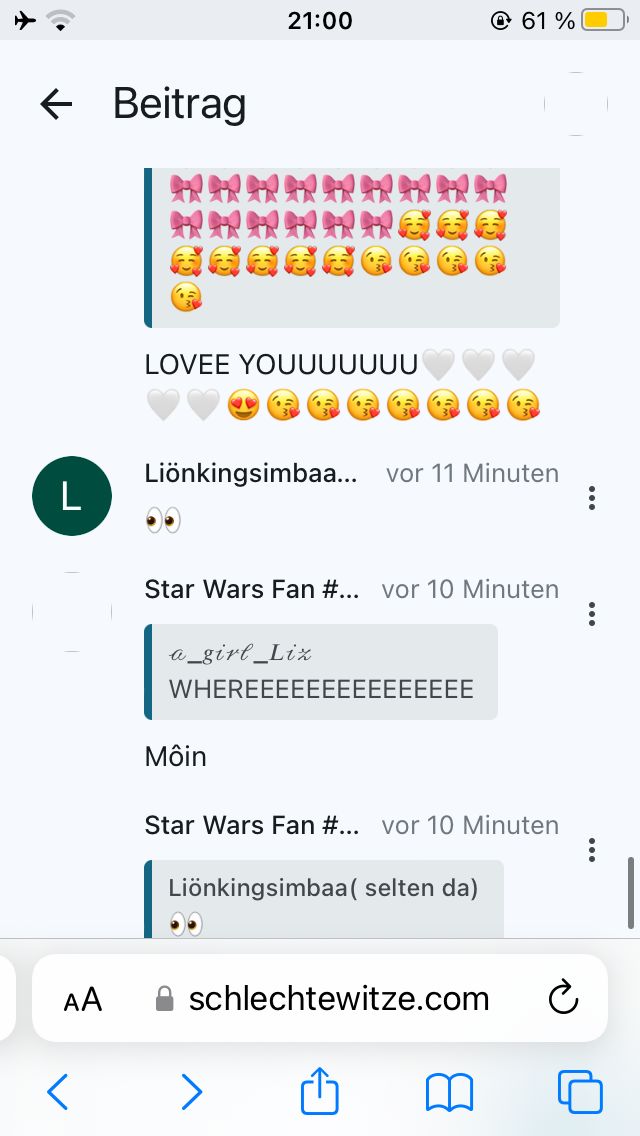Open Safari bookmarks
This screenshot has height=1136, width=640.
click(449, 1092)
